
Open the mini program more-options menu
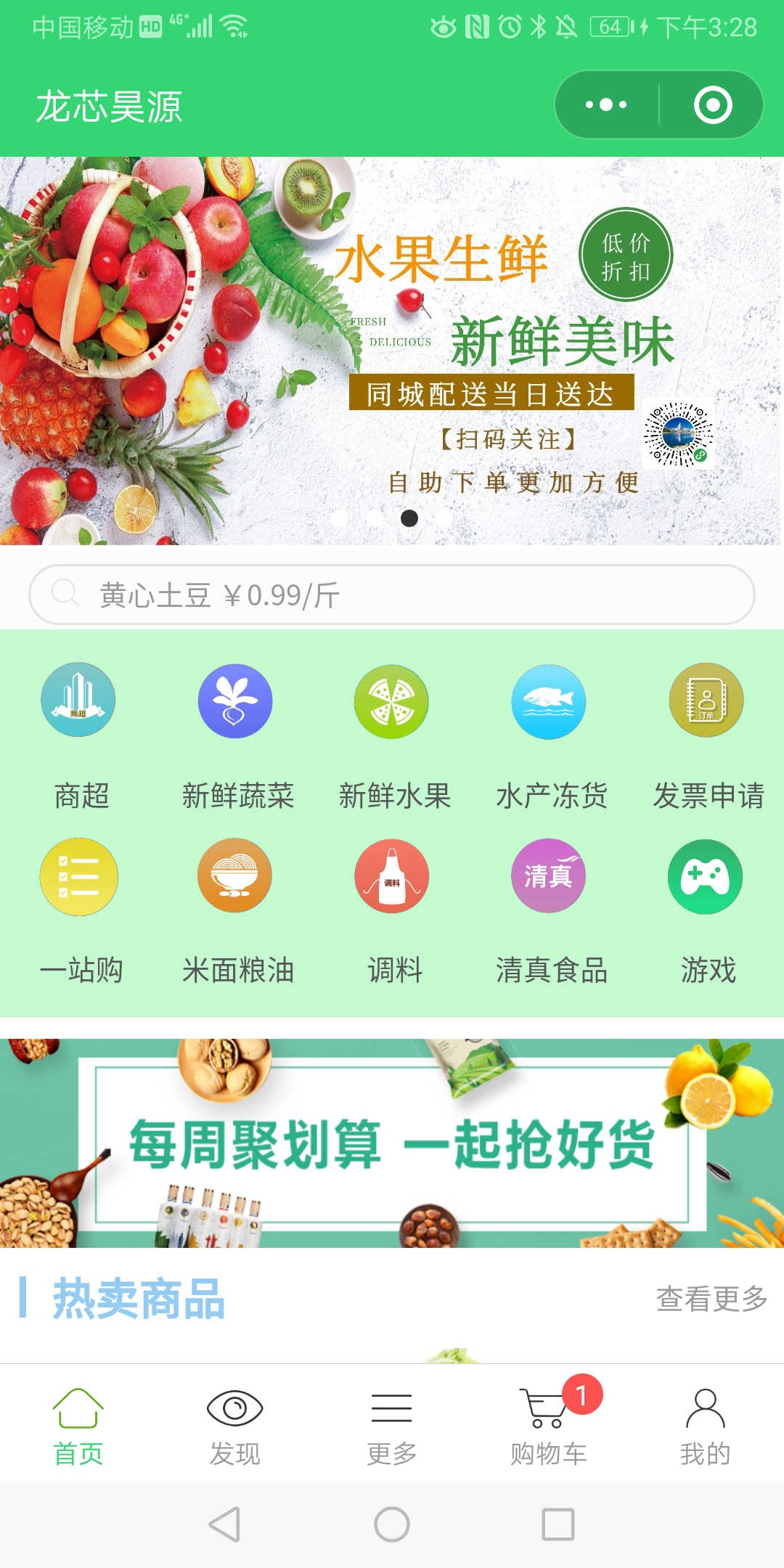tap(606, 105)
